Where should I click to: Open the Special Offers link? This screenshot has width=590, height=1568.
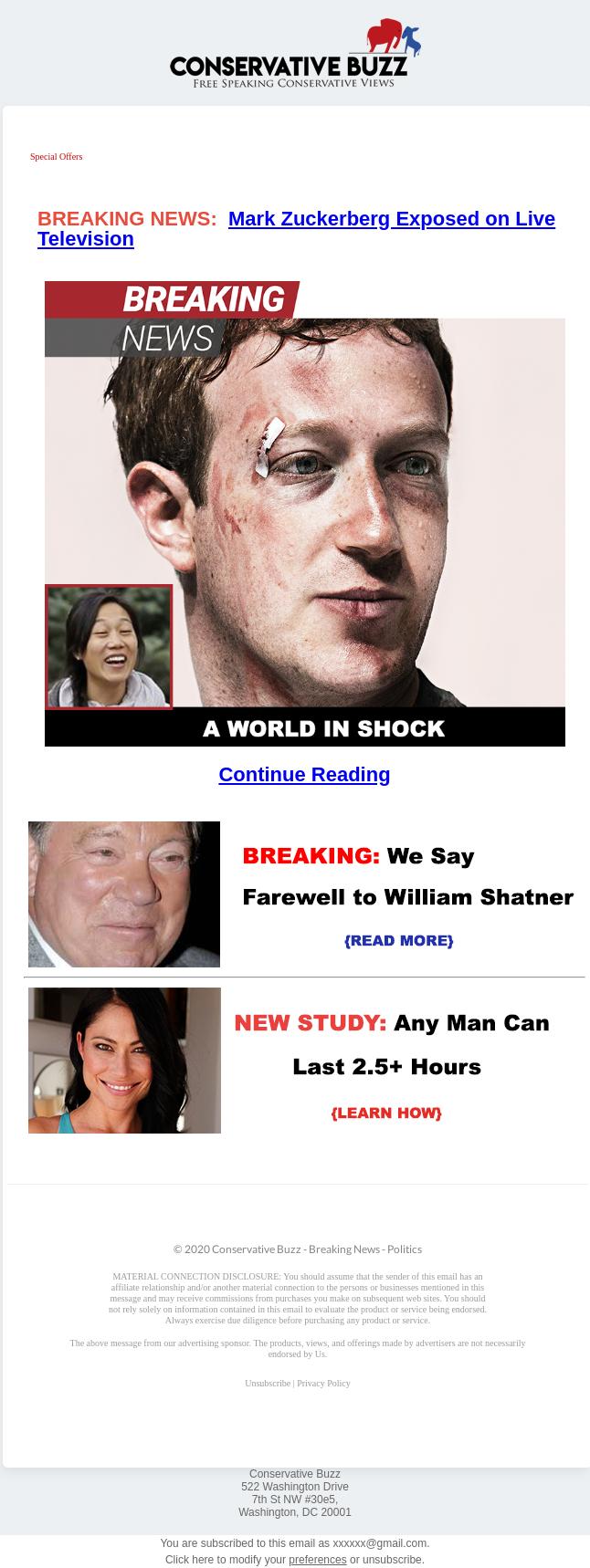pyautogui.click(x=56, y=157)
